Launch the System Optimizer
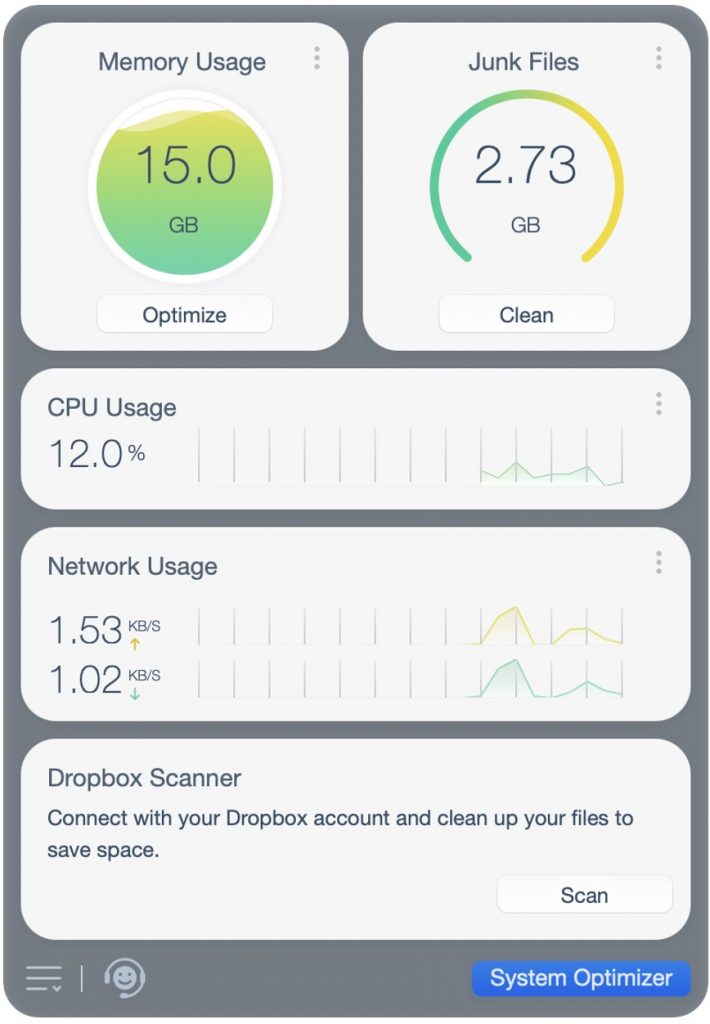Screen dimensions: 710x1024 pyautogui.click(x=580, y=978)
